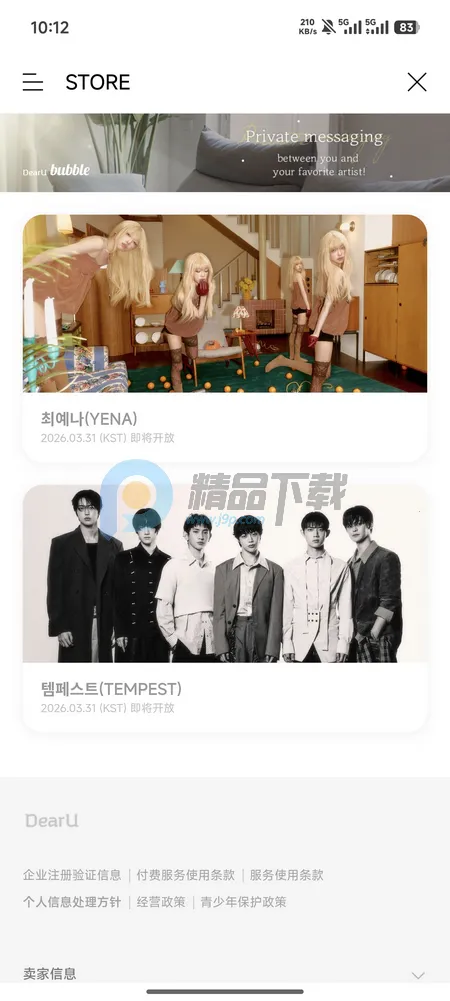Open the DearU bubble private messaging banner
The image size is (450, 1001).
tap(225, 153)
